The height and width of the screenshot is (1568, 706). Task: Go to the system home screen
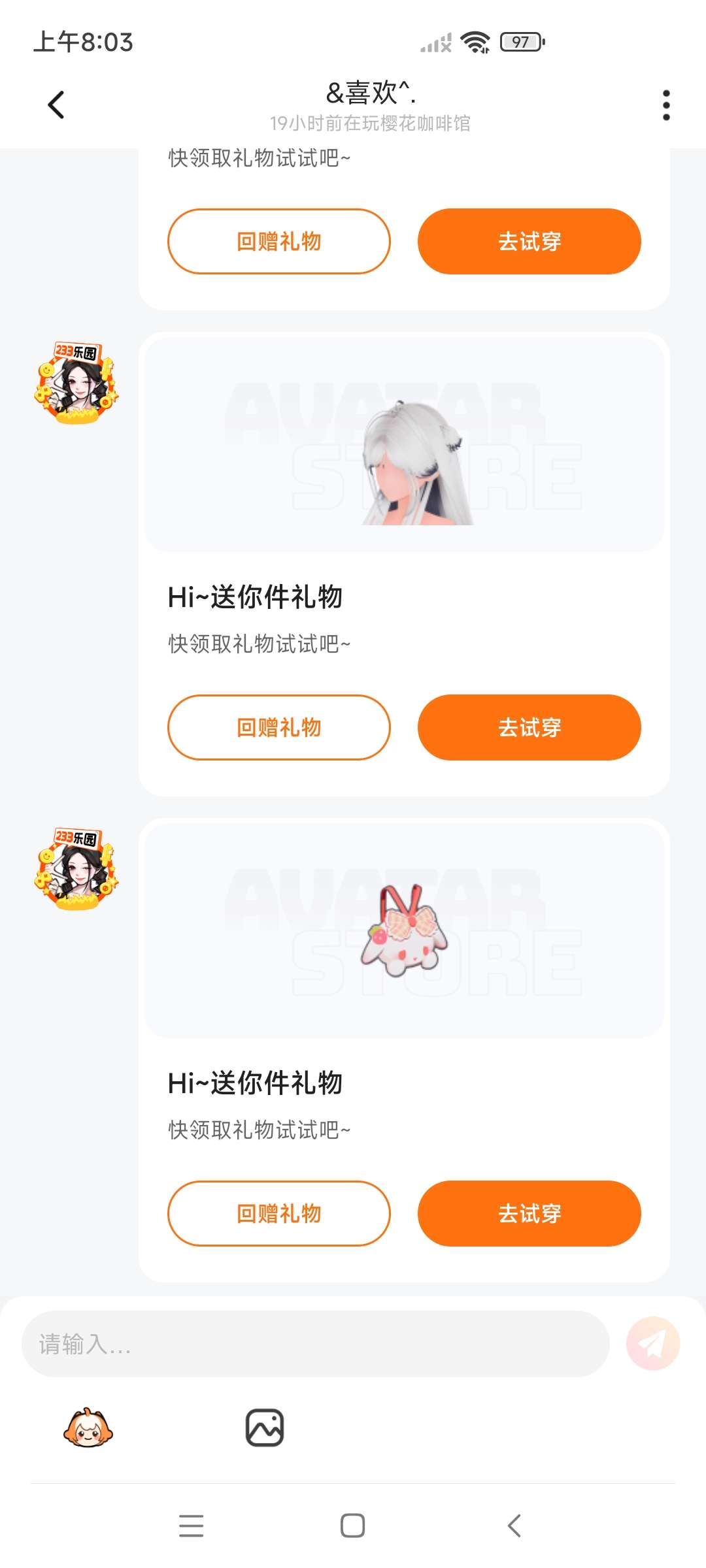(352, 1526)
